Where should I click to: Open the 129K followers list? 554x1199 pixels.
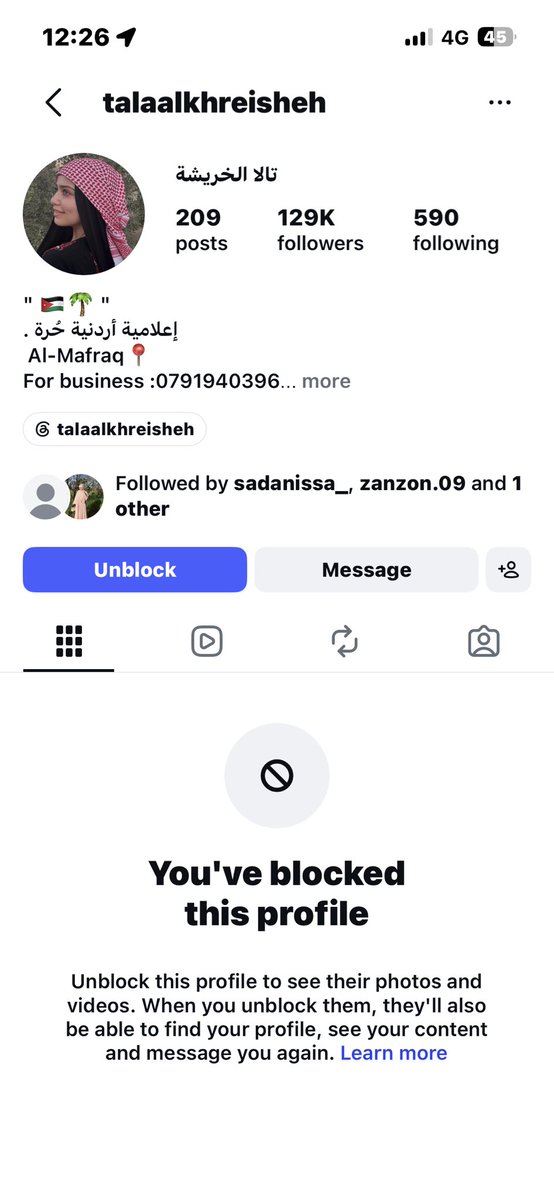(320, 229)
